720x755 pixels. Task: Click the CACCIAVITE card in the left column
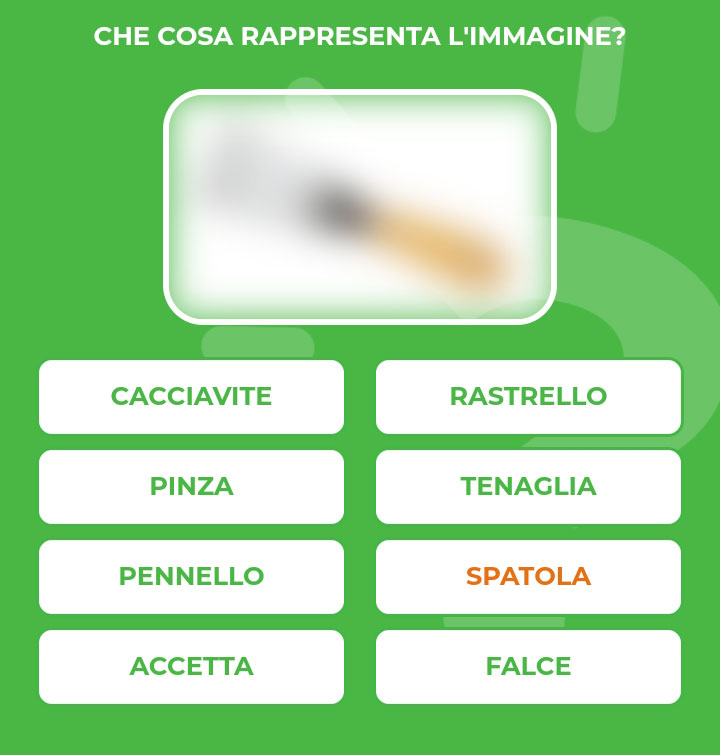pos(190,397)
